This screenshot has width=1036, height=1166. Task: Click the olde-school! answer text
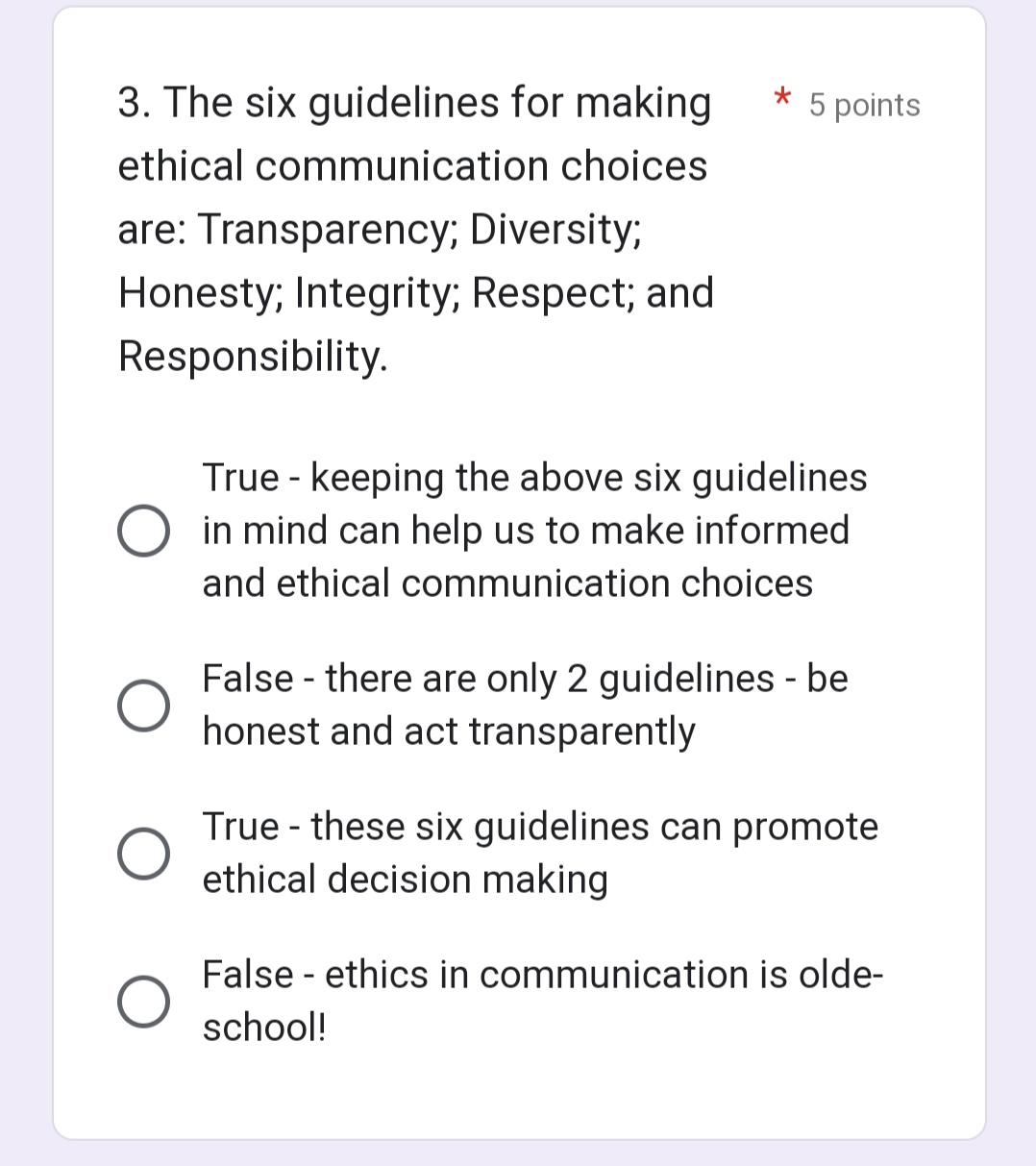tap(266, 1027)
